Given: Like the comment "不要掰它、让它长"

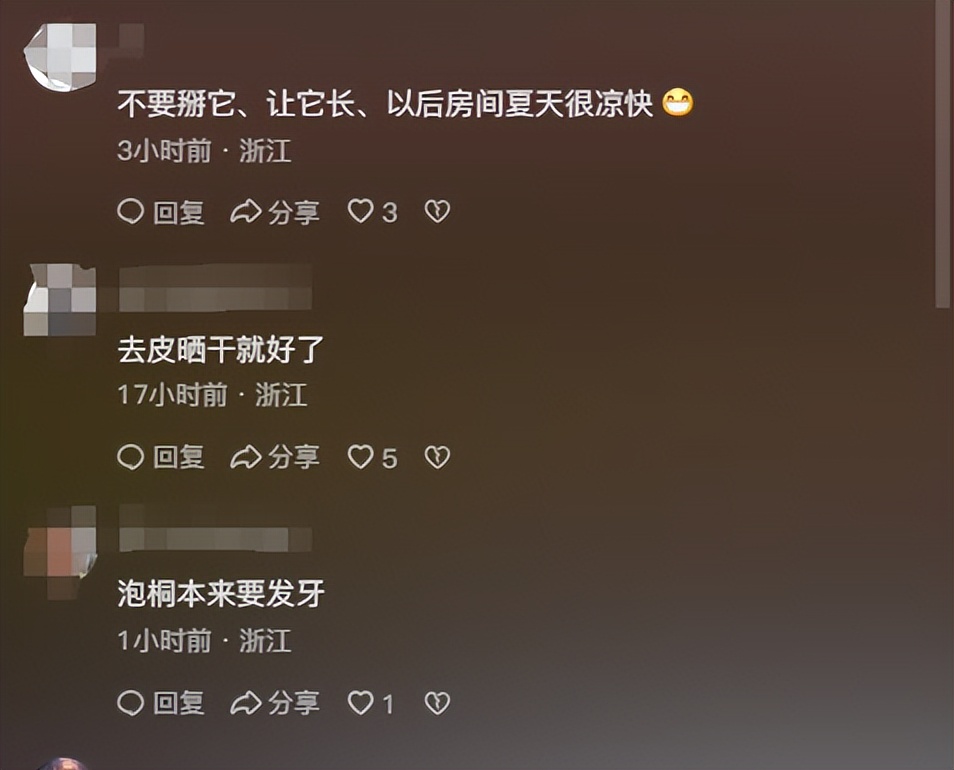Looking at the screenshot, I should 361,211.
